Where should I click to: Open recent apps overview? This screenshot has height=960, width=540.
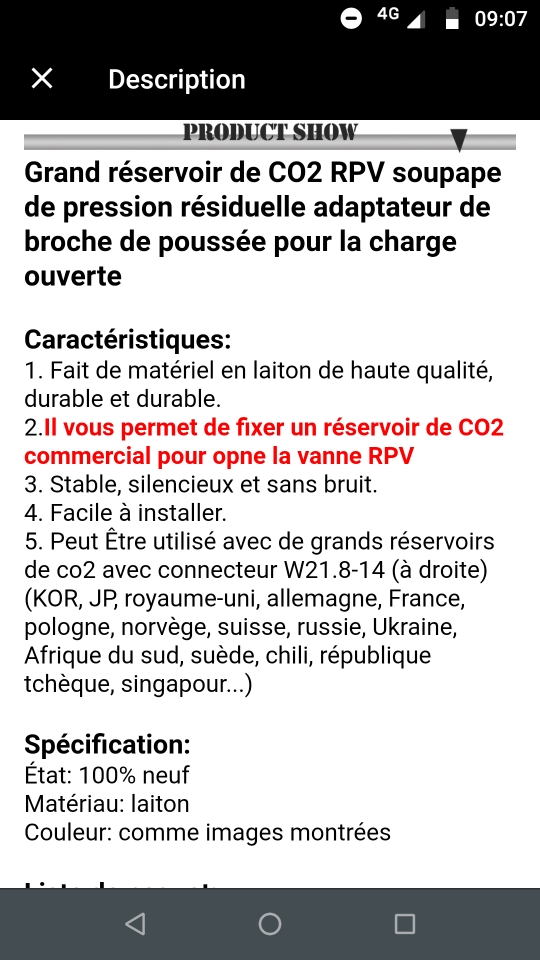(405, 924)
